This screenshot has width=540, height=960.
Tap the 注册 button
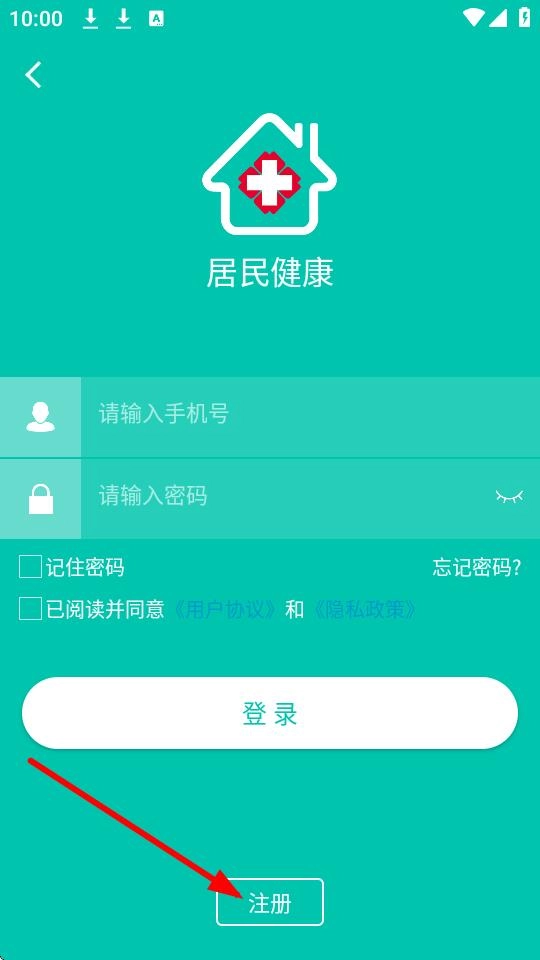click(x=269, y=902)
